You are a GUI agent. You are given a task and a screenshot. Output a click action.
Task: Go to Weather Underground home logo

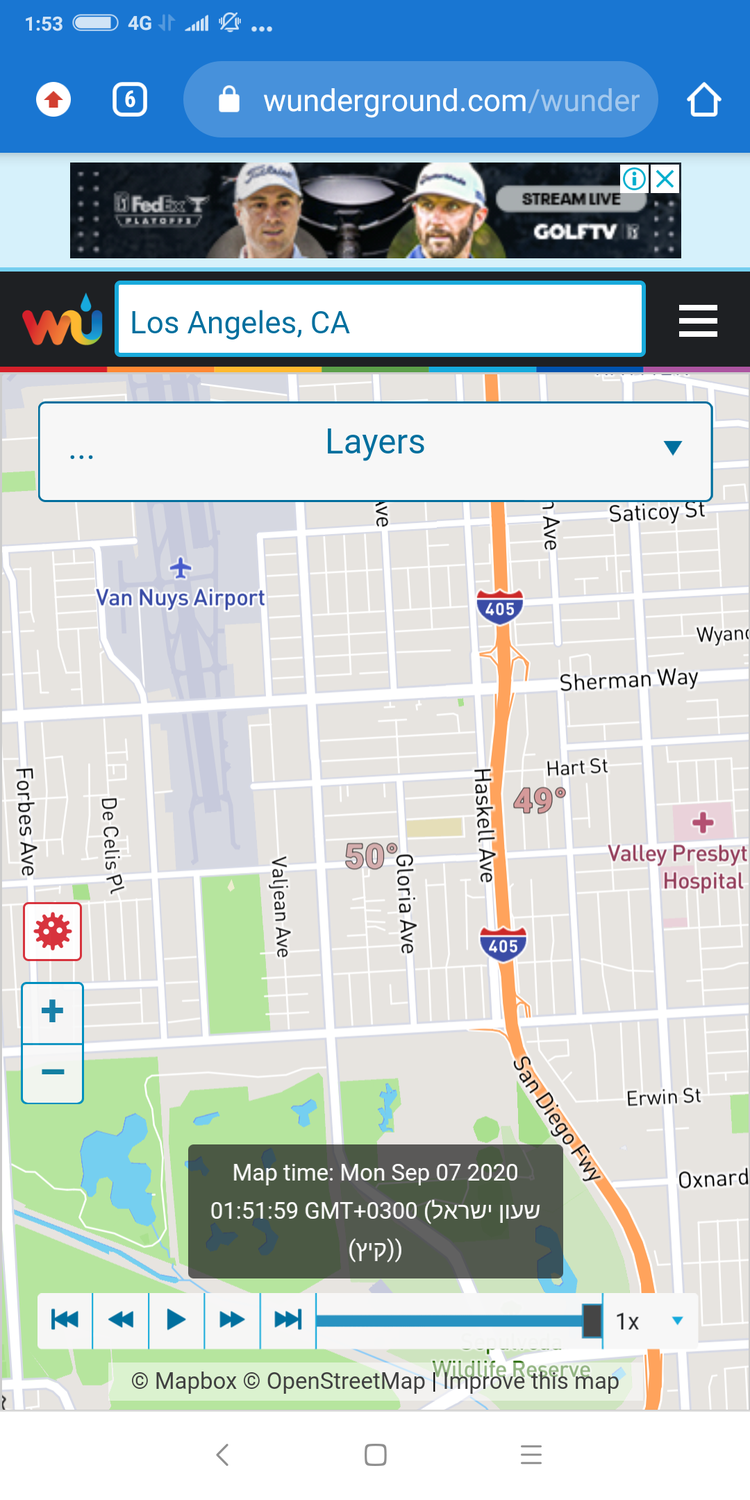pos(62,323)
